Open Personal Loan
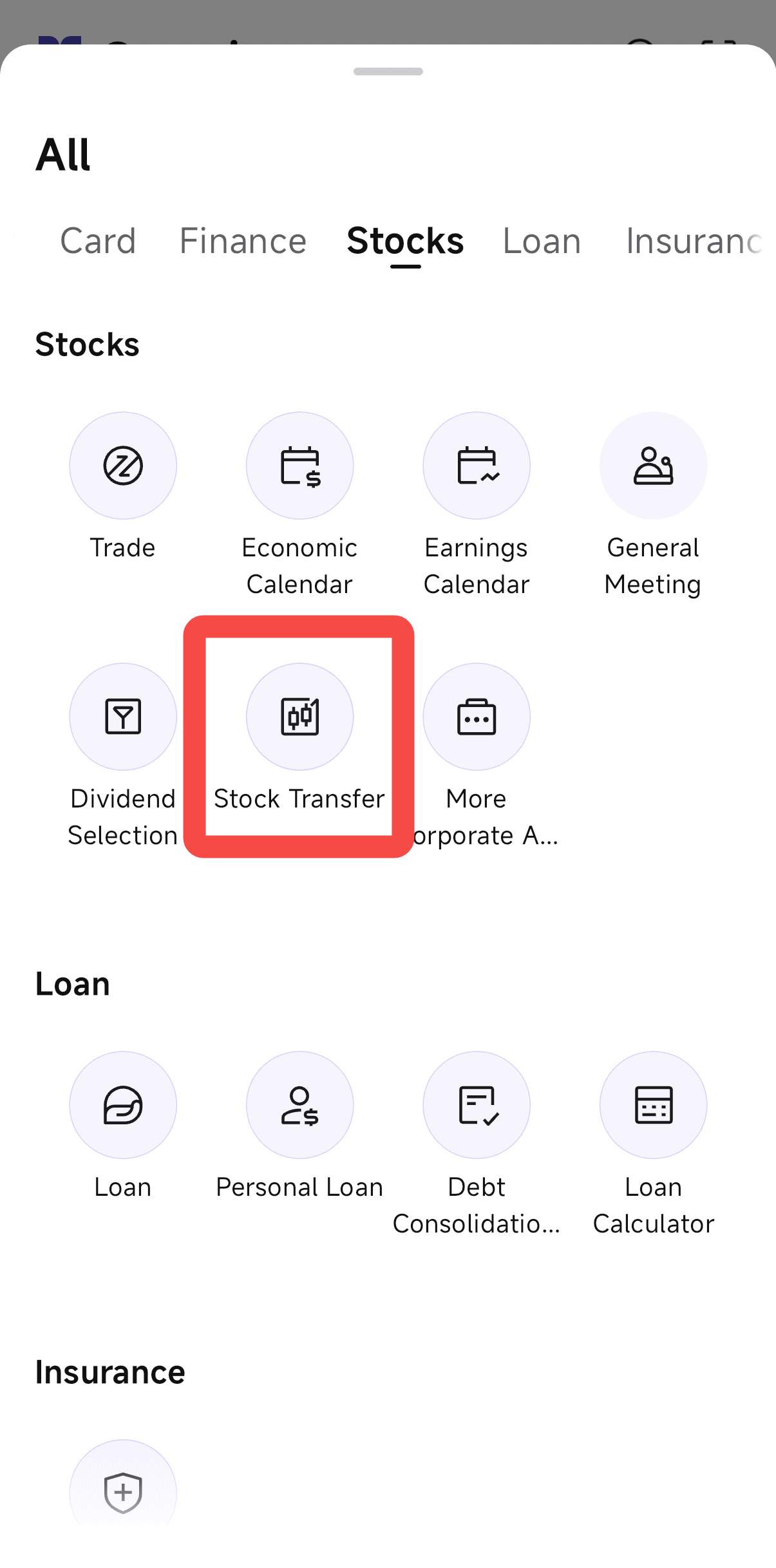This screenshot has width=776, height=1568. tap(299, 1105)
